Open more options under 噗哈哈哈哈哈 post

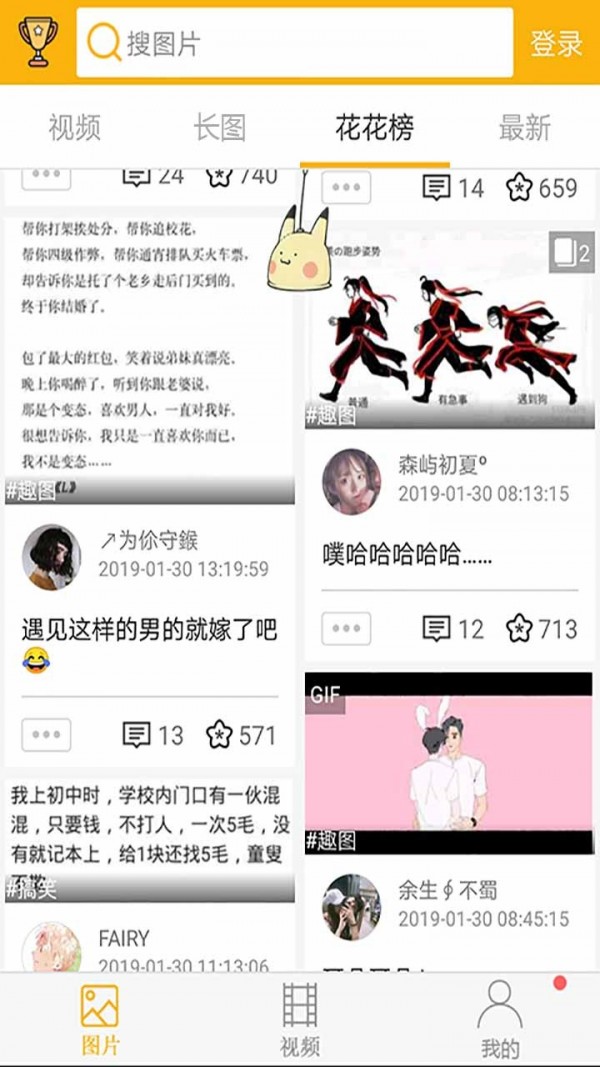click(346, 629)
